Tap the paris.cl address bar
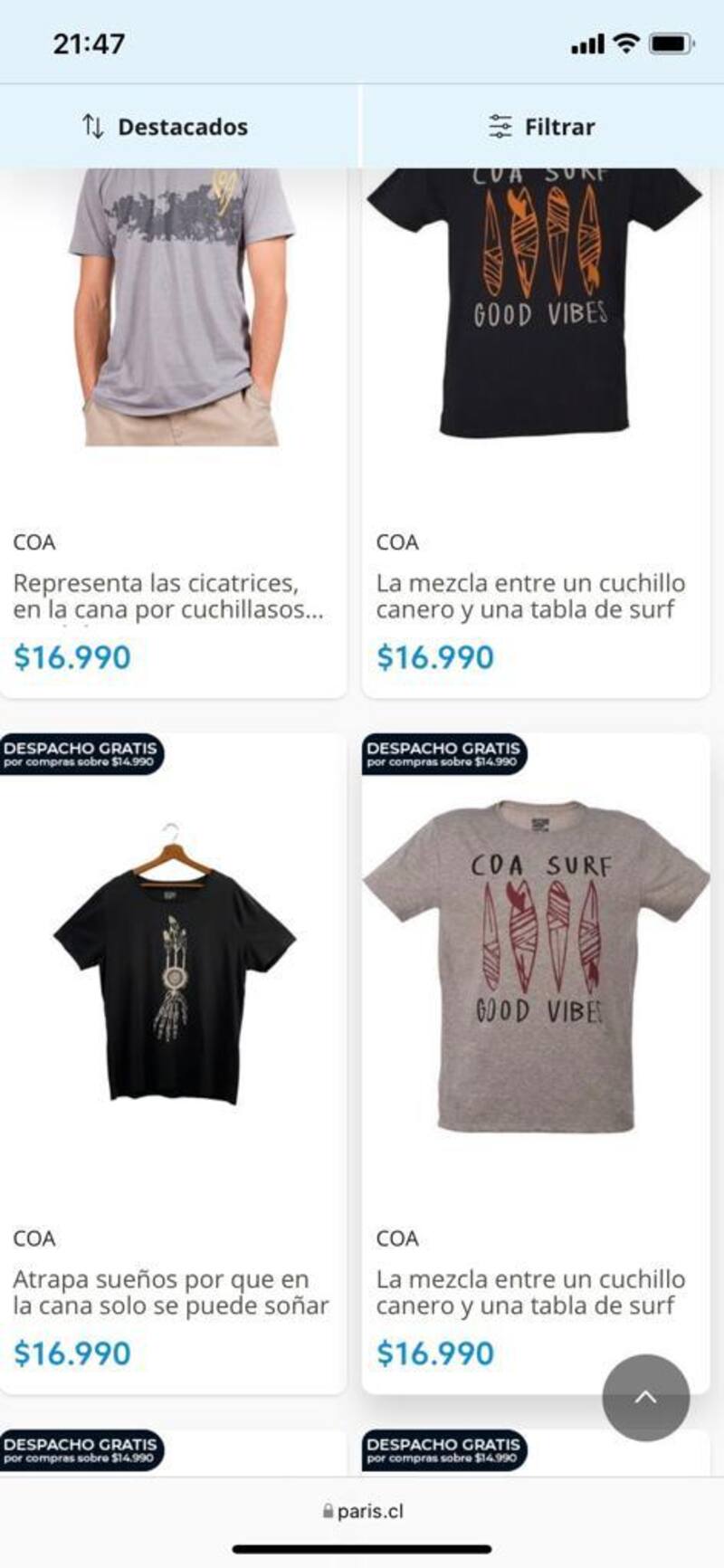 pyautogui.click(x=362, y=1511)
